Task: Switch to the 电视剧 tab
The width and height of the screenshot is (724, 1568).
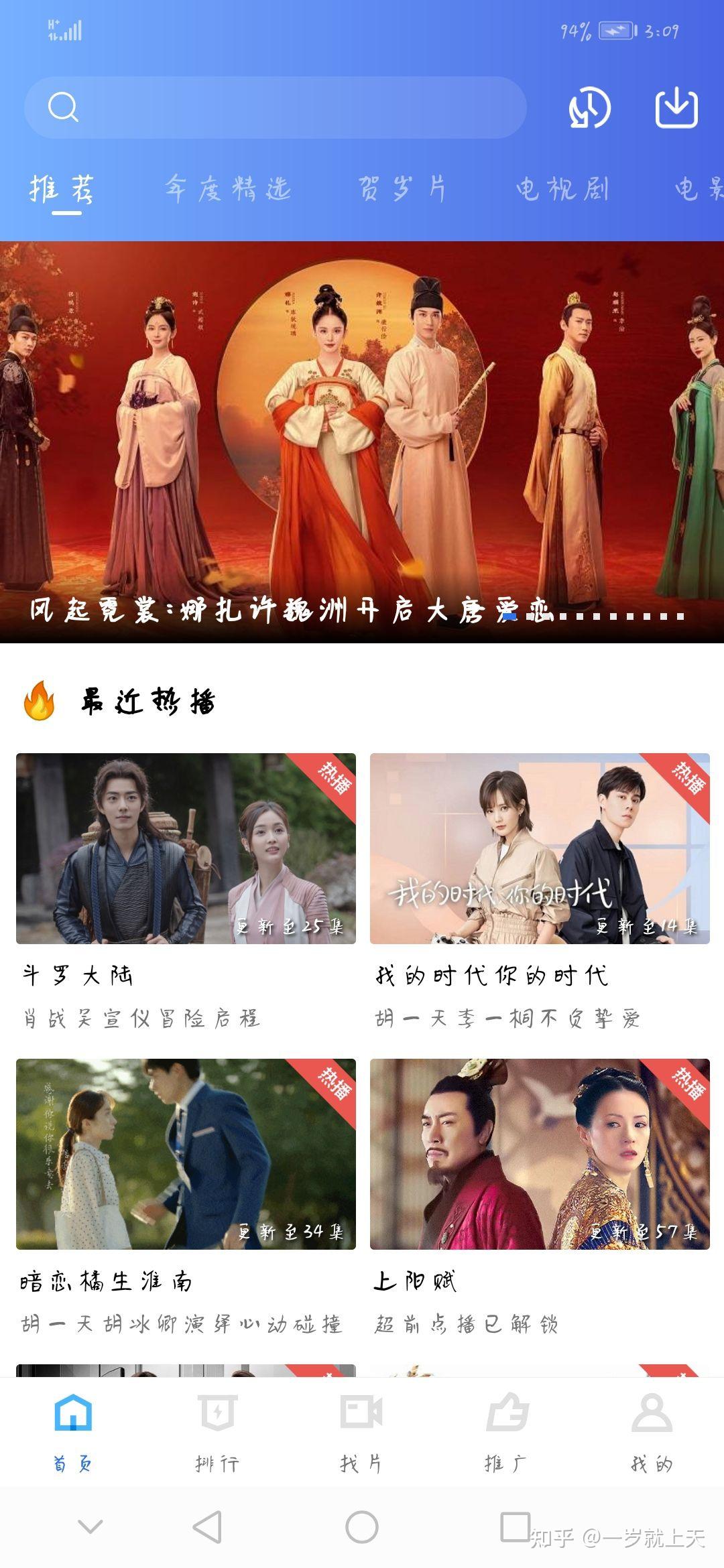Action: pos(562,188)
